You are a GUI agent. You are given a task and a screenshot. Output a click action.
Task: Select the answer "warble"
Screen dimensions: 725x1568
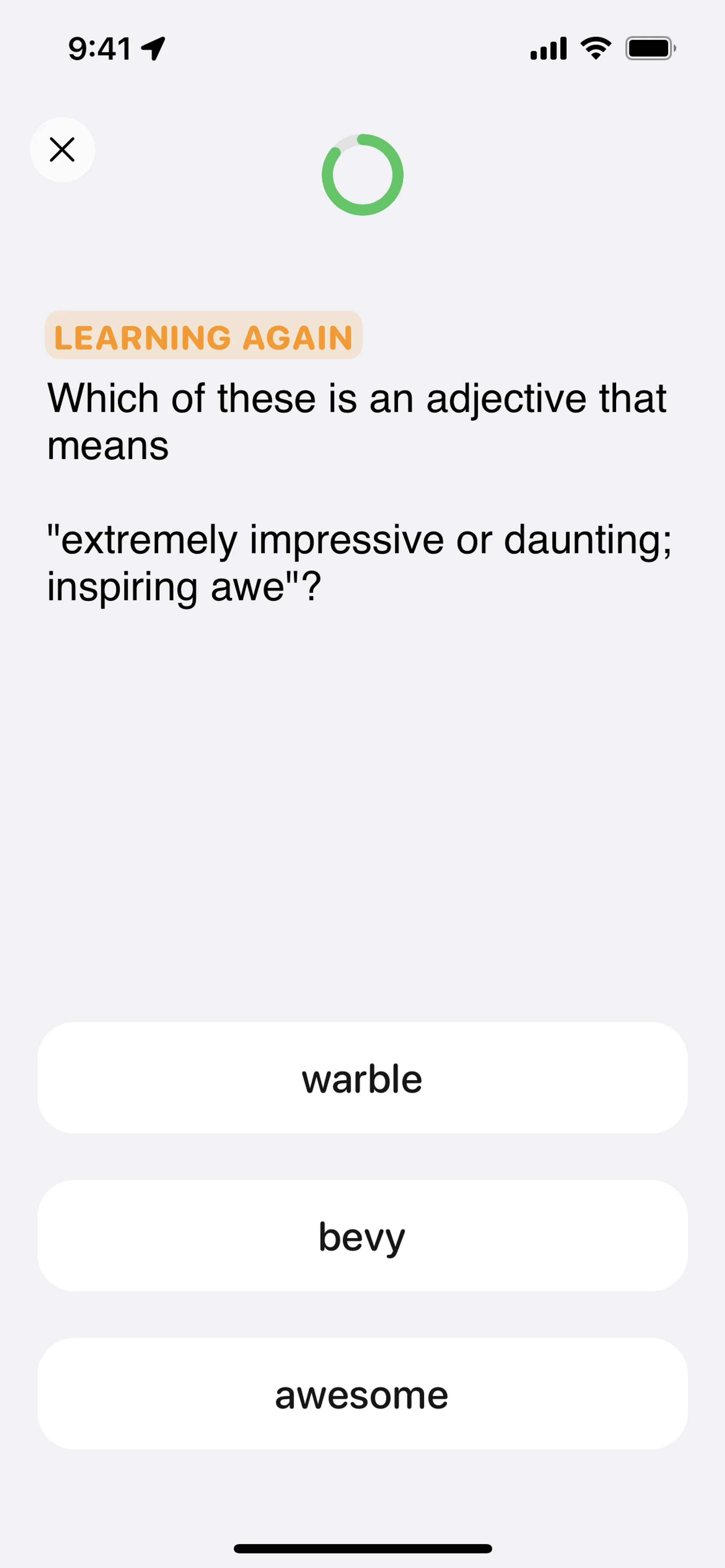tap(362, 1078)
